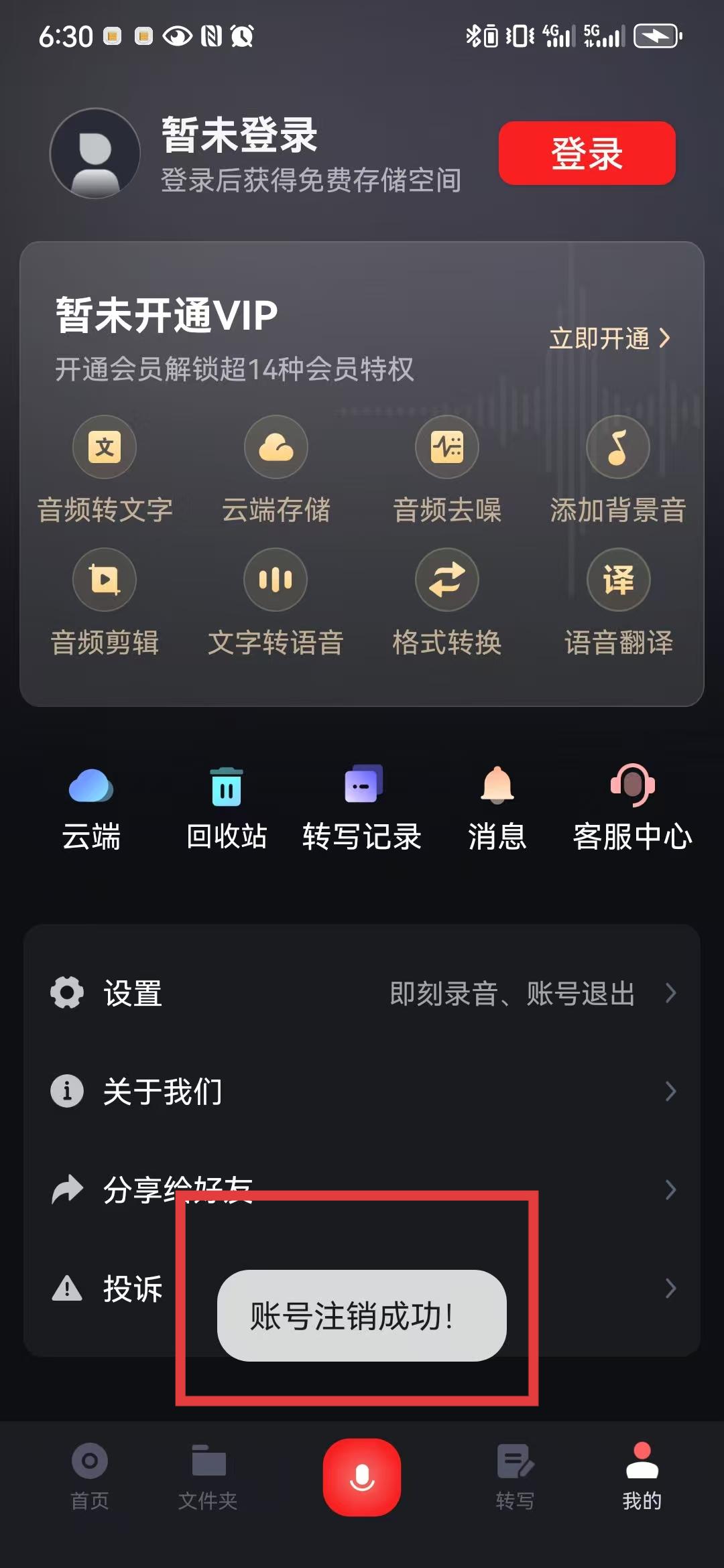The height and width of the screenshot is (1568, 724).
Task: Open 格式转换 format conversion tool
Action: [446, 602]
